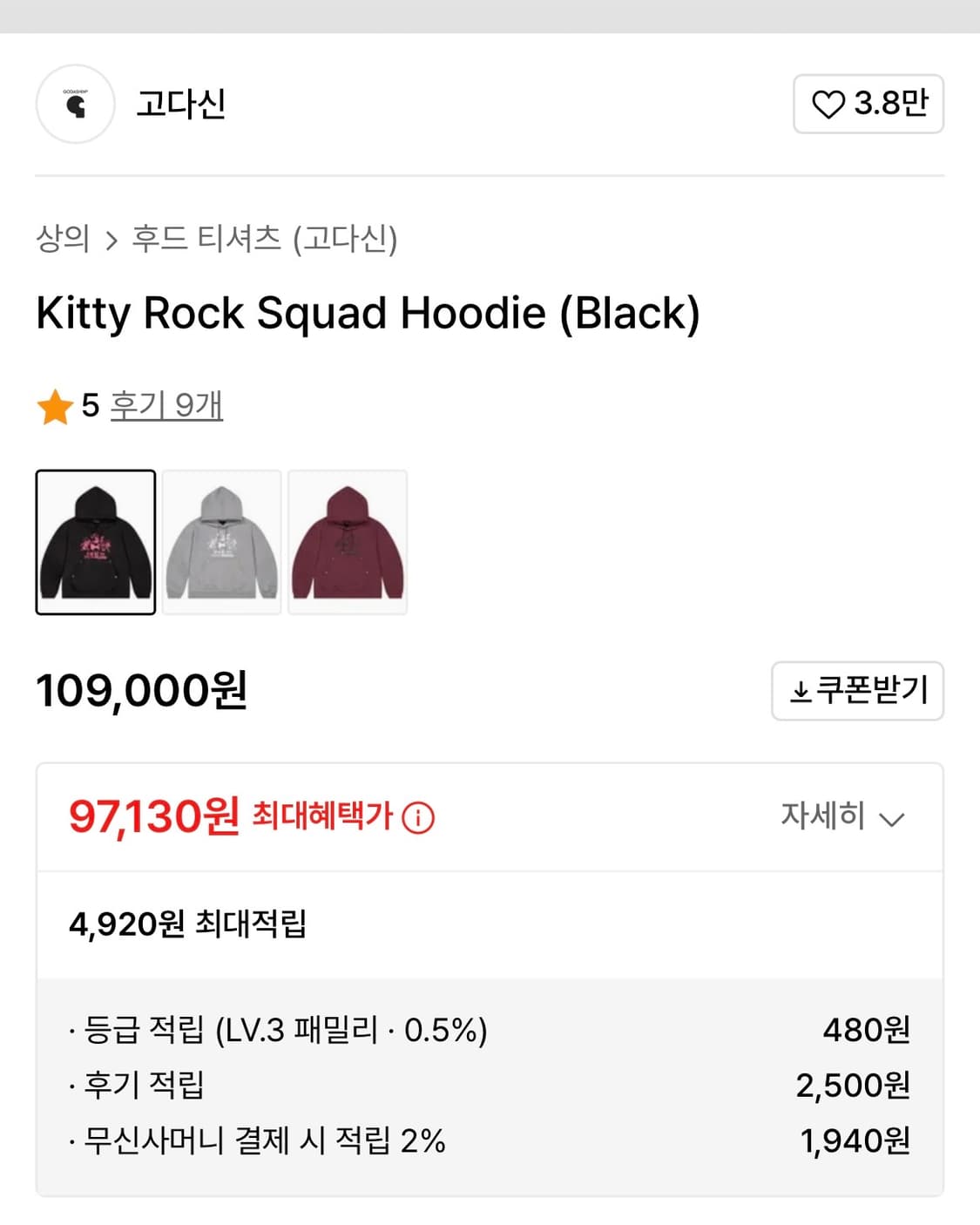
Task: Open the 후기 9개 reviews dropdown
Action: 166,405
